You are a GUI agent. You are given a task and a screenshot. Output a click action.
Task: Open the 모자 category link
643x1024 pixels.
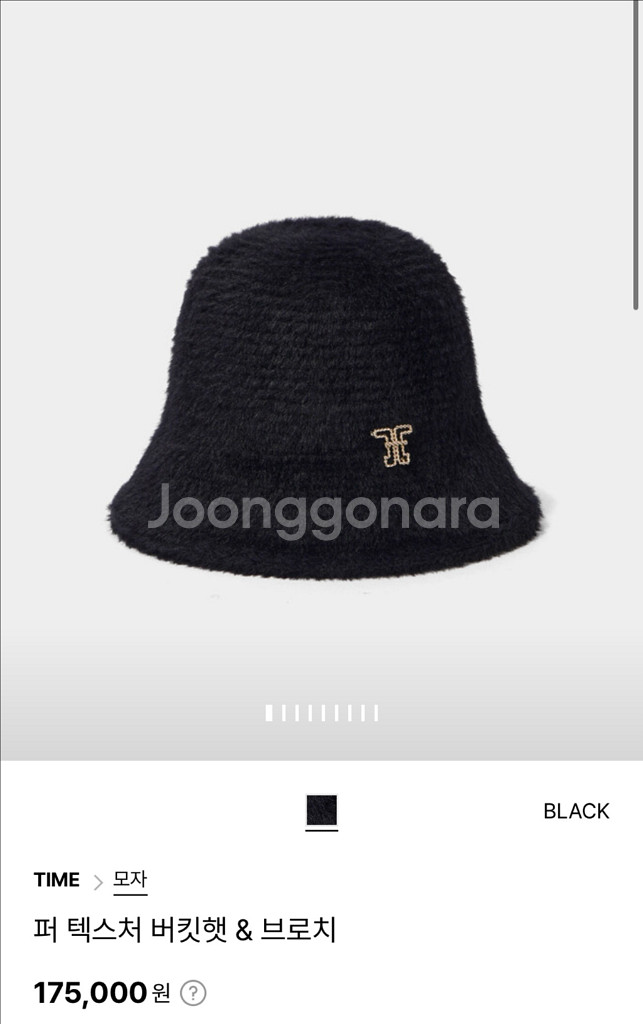pos(130,880)
